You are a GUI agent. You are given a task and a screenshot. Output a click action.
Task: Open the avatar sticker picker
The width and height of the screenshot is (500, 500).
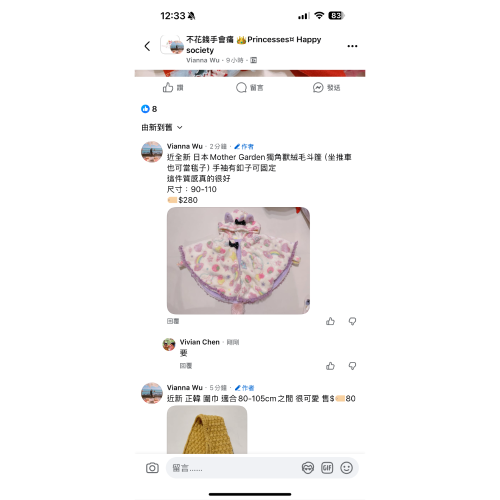(x=308, y=468)
